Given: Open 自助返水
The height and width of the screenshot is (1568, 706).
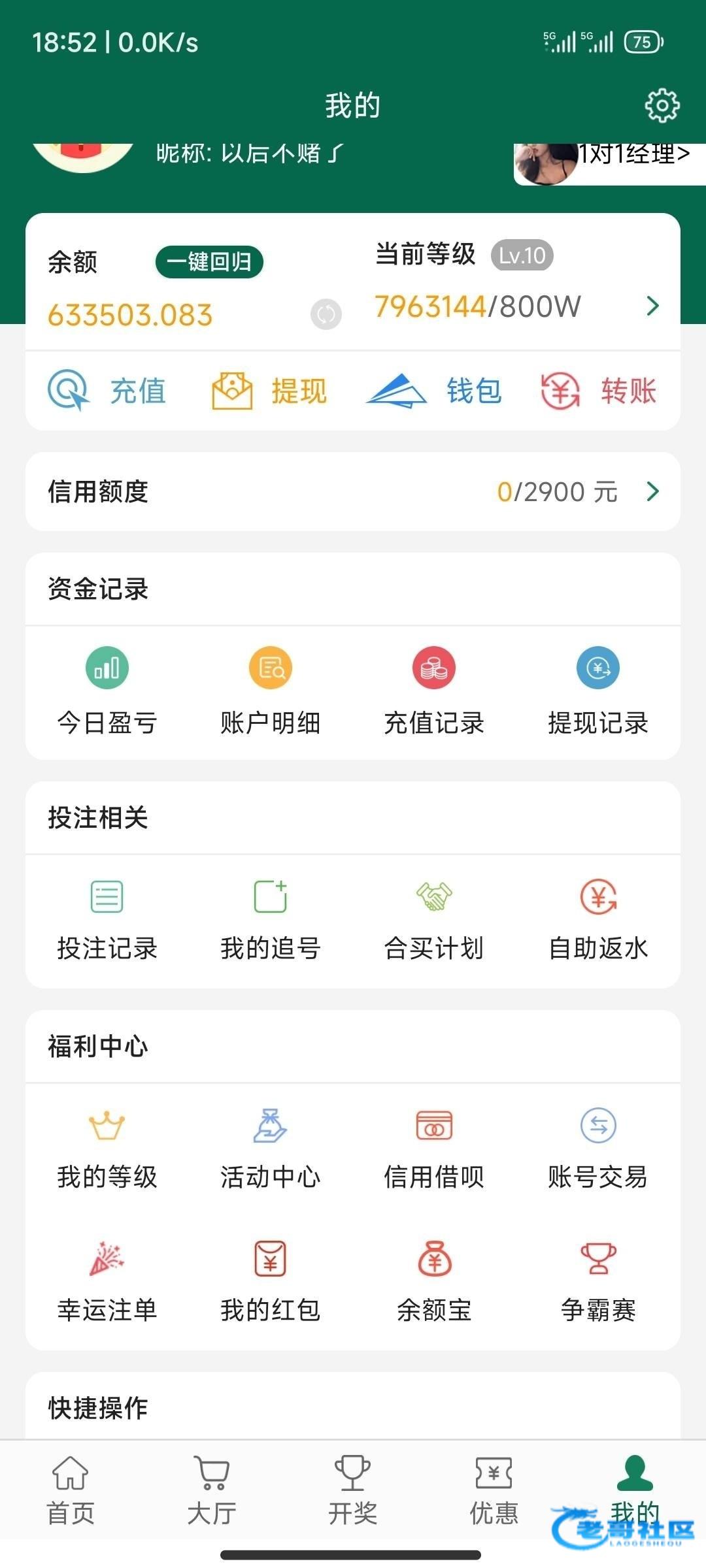Looking at the screenshot, I should 598,919.
